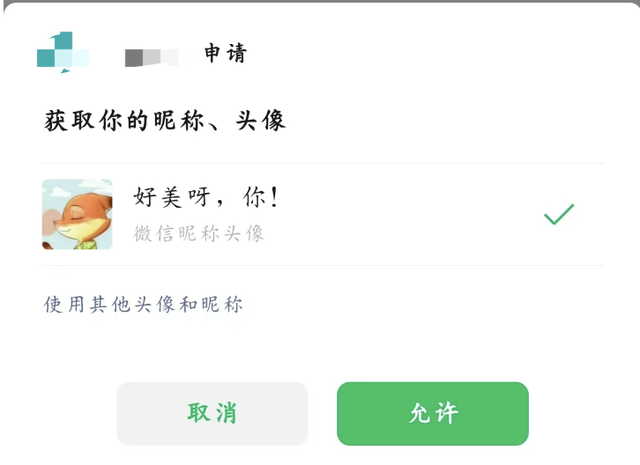
Task: Tap 取消 to cancel the authorization
Action: tap(212, 414)
